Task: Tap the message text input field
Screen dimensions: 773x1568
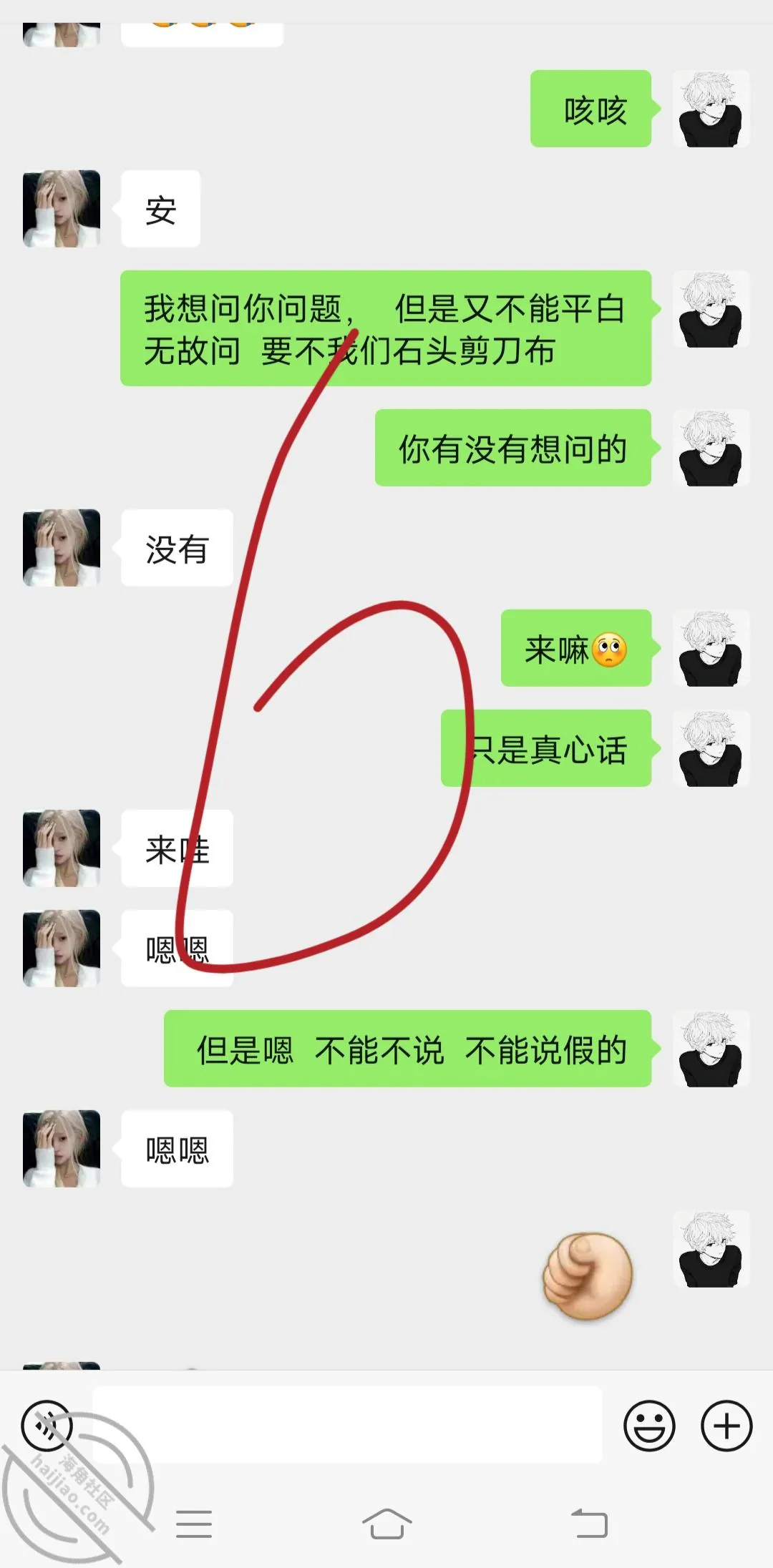Action: (x=348, y=1425)
